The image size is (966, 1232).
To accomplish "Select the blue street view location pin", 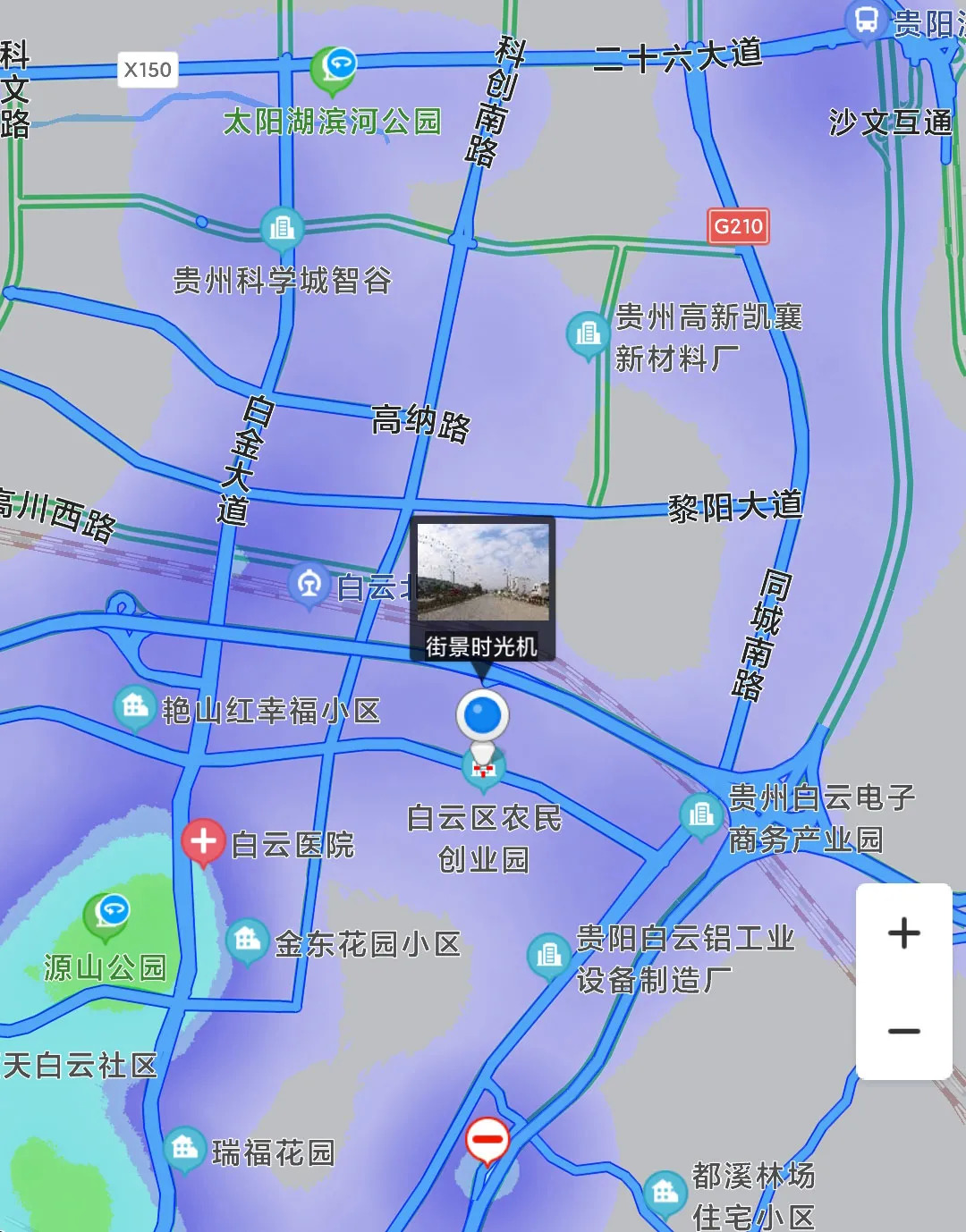I will [483, 715].
